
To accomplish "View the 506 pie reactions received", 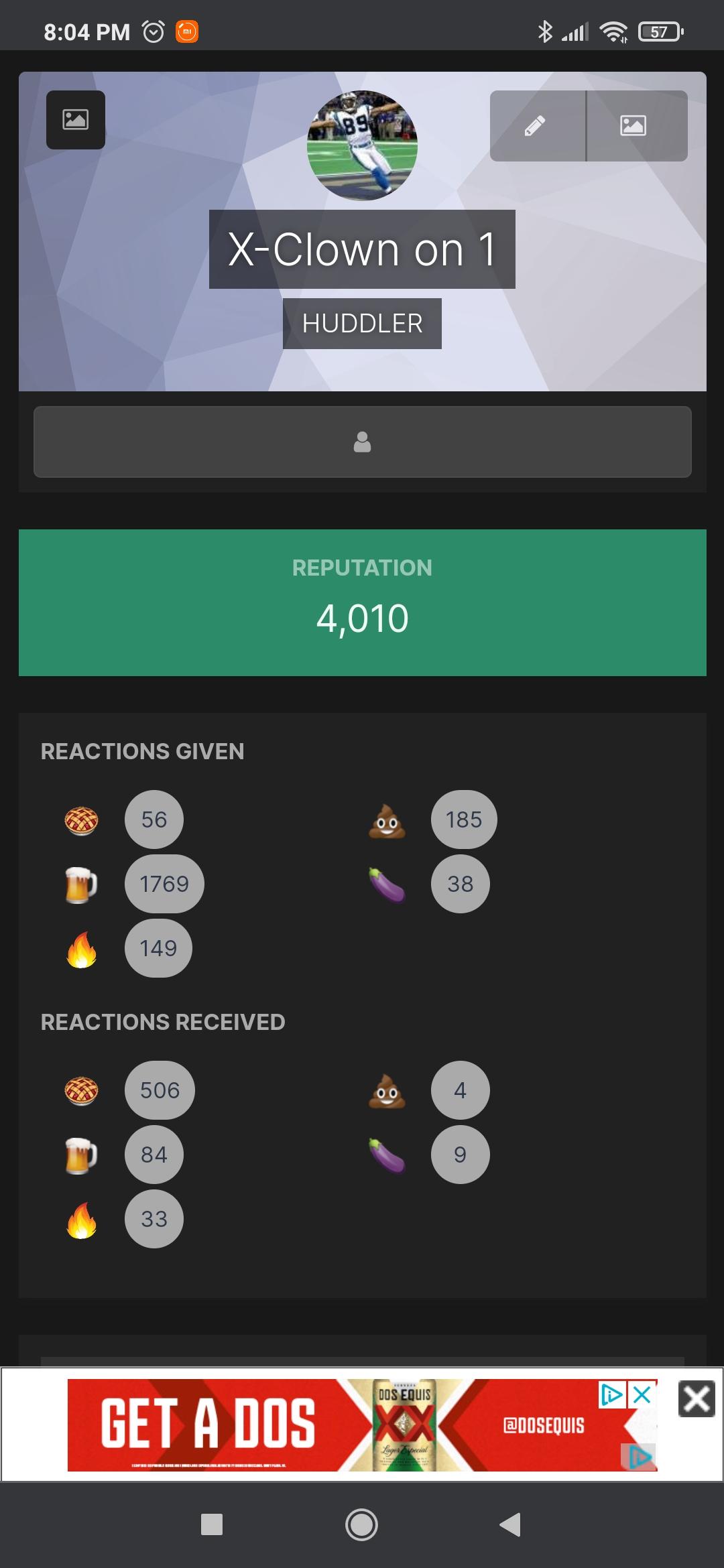I will point(160,1090).
